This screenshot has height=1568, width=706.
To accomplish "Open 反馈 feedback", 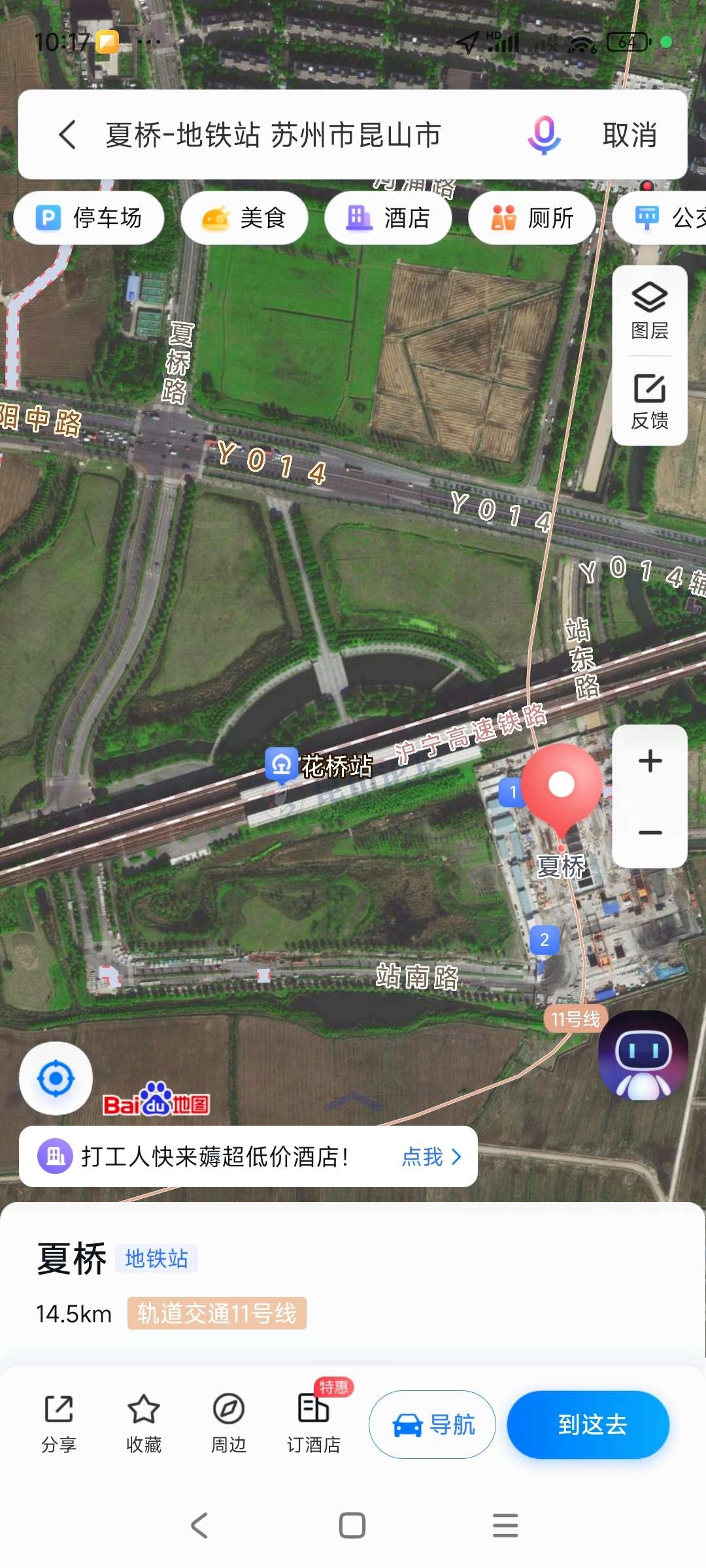I will [x=650, y=401].
